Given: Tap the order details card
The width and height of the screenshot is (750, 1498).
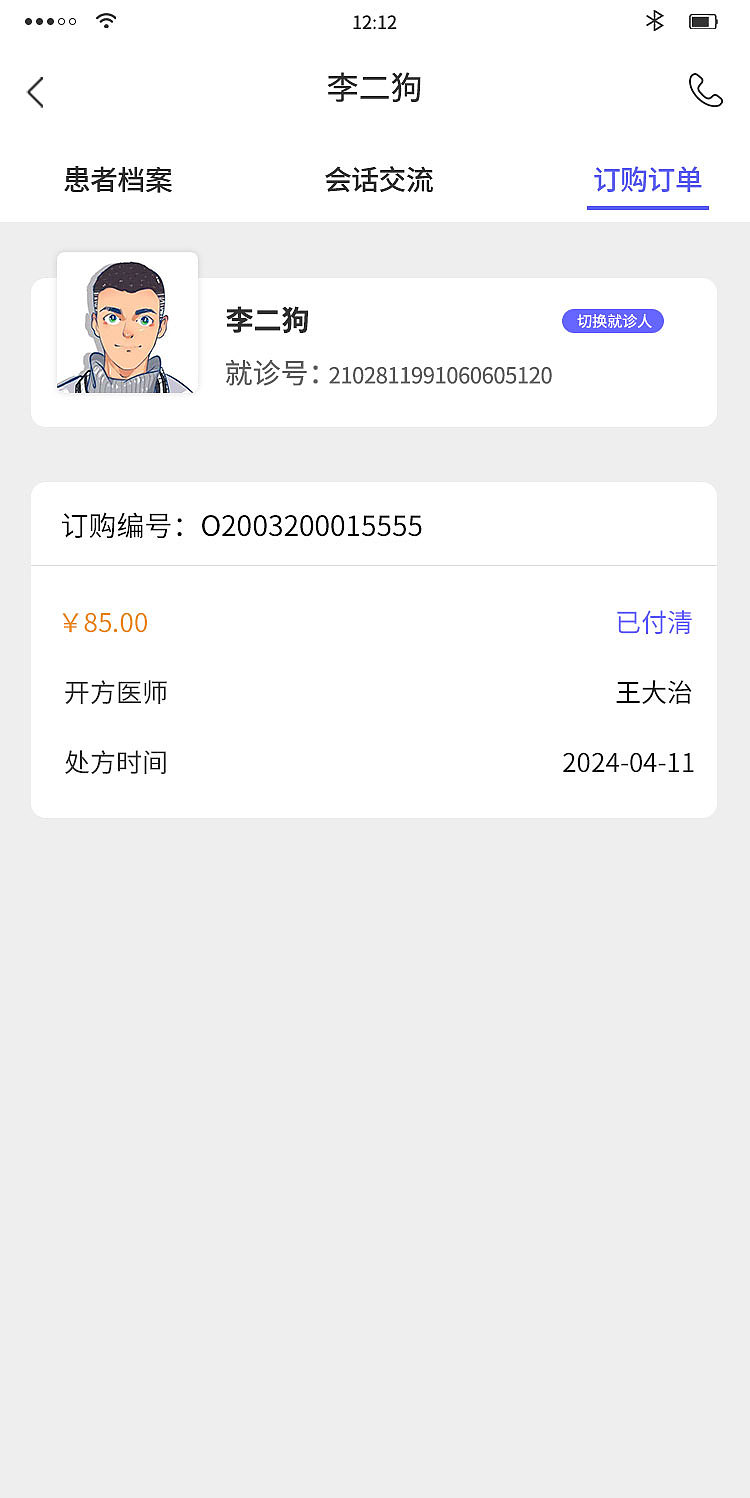Looking at the screenshot, I should pyautogui.click(x=375, y=650).
